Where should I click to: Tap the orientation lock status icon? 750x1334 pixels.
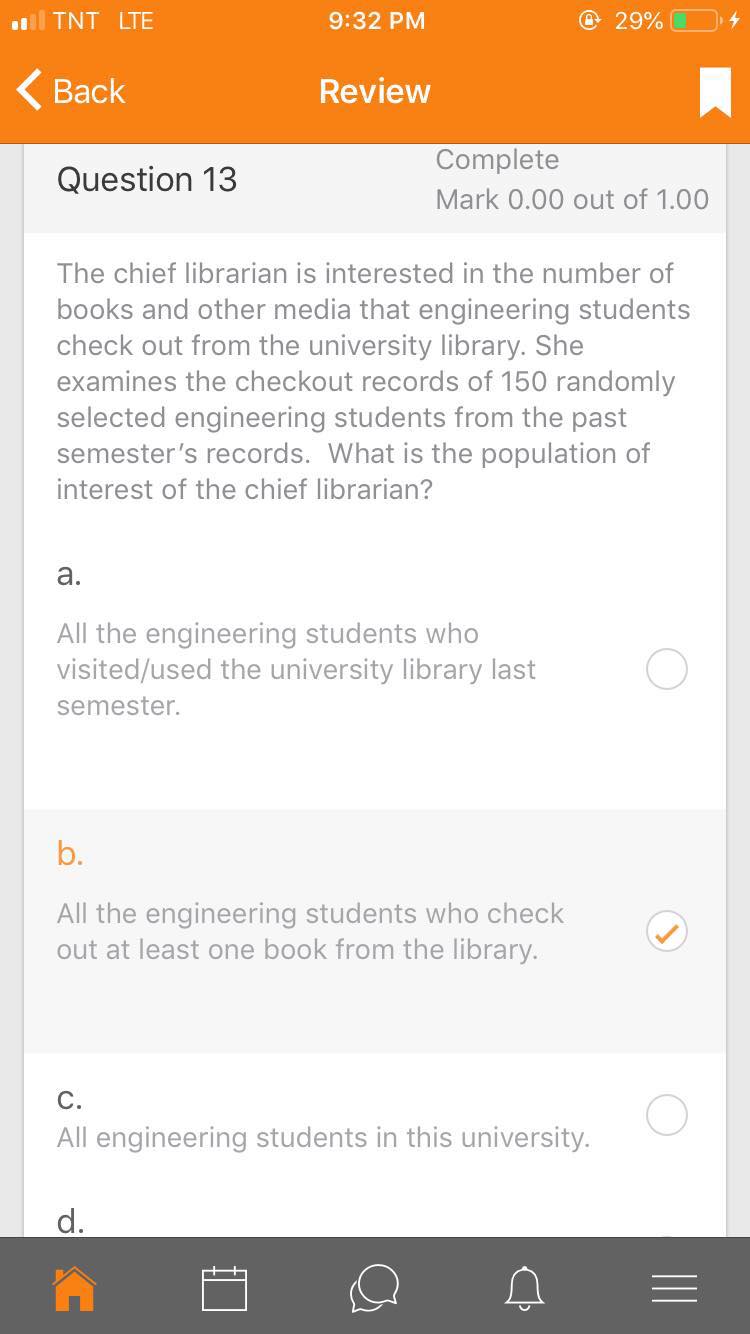[x=590, y=20]
